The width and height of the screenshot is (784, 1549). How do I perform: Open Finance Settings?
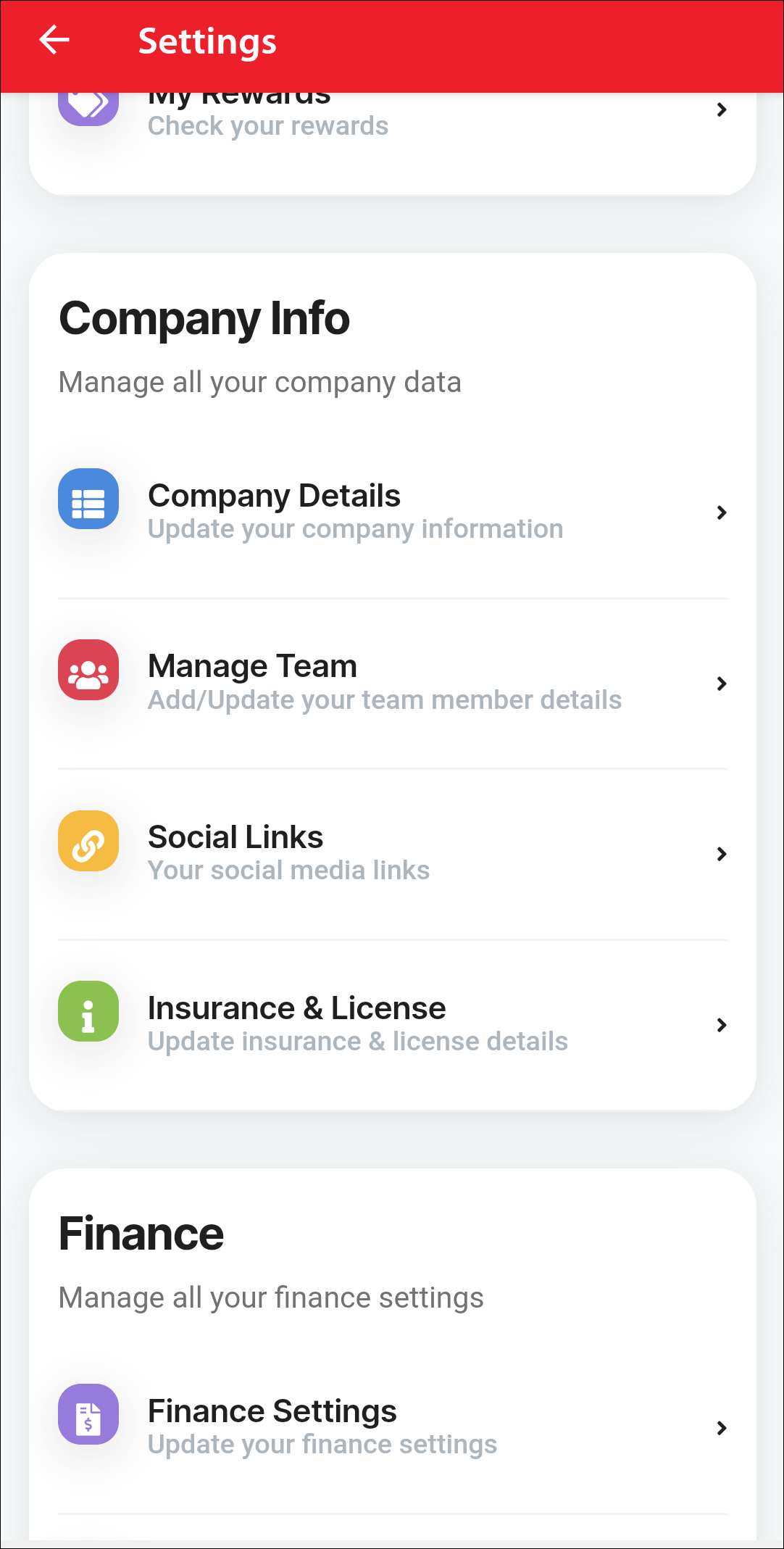391,1427
